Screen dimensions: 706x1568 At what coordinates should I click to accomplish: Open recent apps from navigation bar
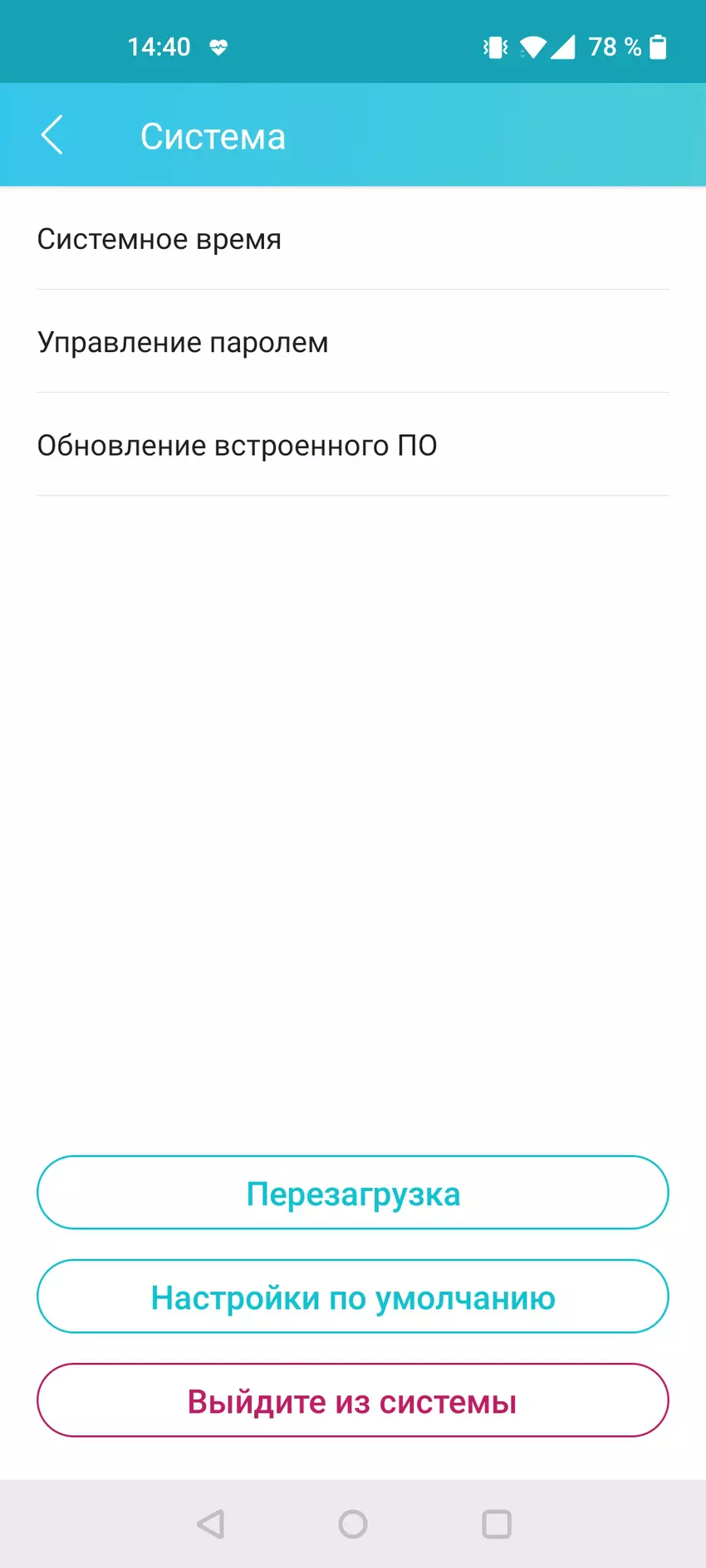click(x=497, y=1524)
